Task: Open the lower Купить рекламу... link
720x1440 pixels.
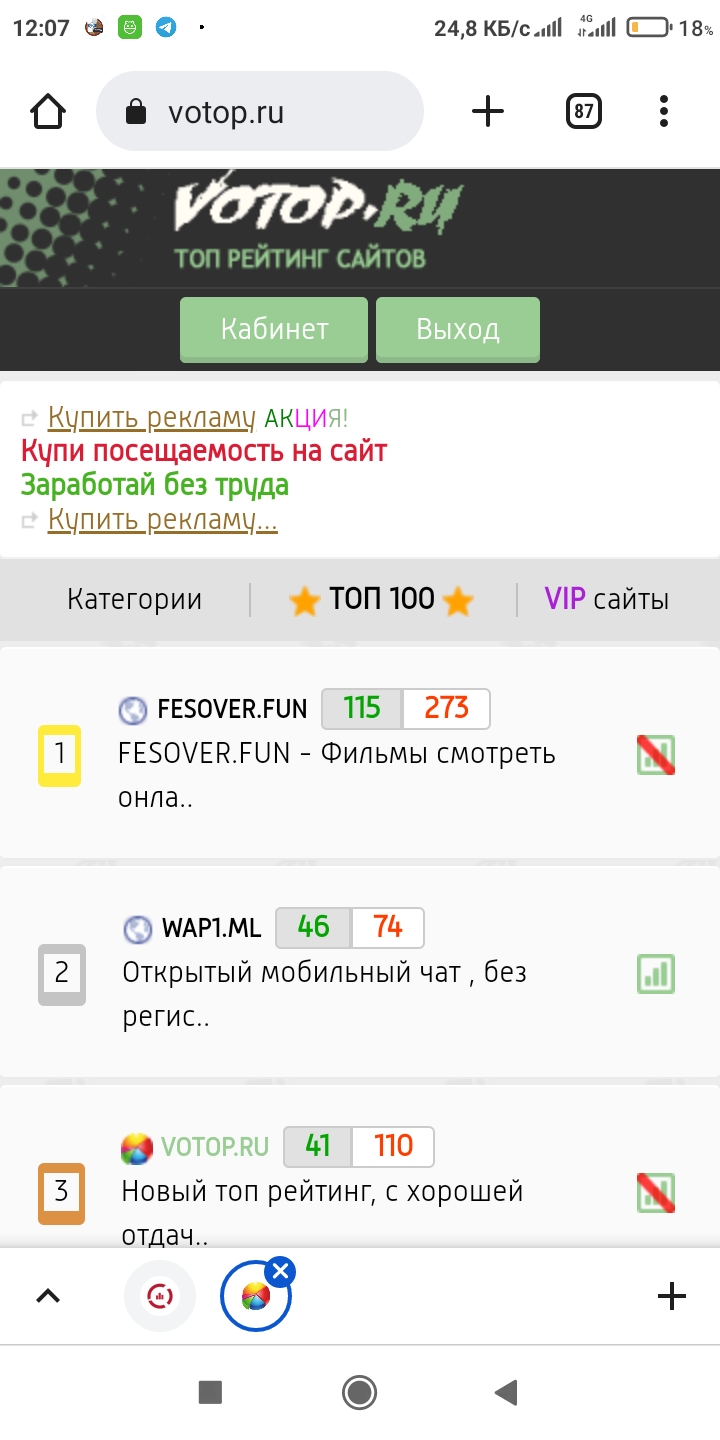Action: point(162,519)
